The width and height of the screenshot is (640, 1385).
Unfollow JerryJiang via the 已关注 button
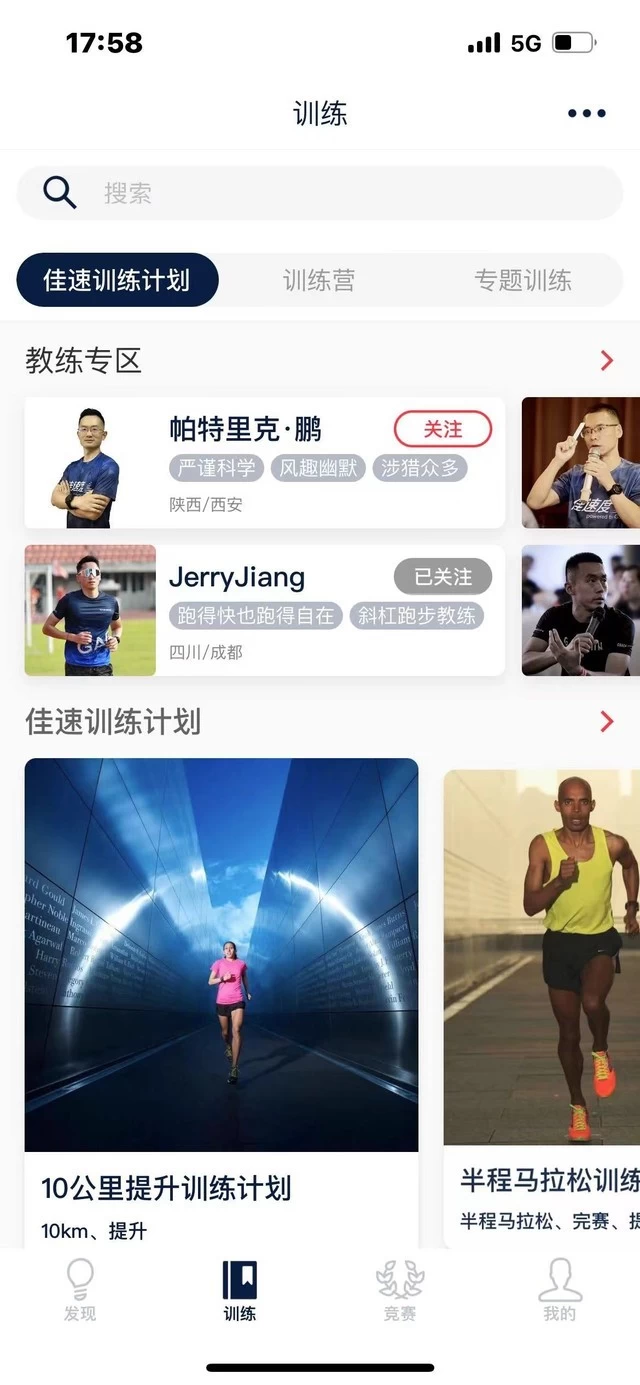pos(443,577)
